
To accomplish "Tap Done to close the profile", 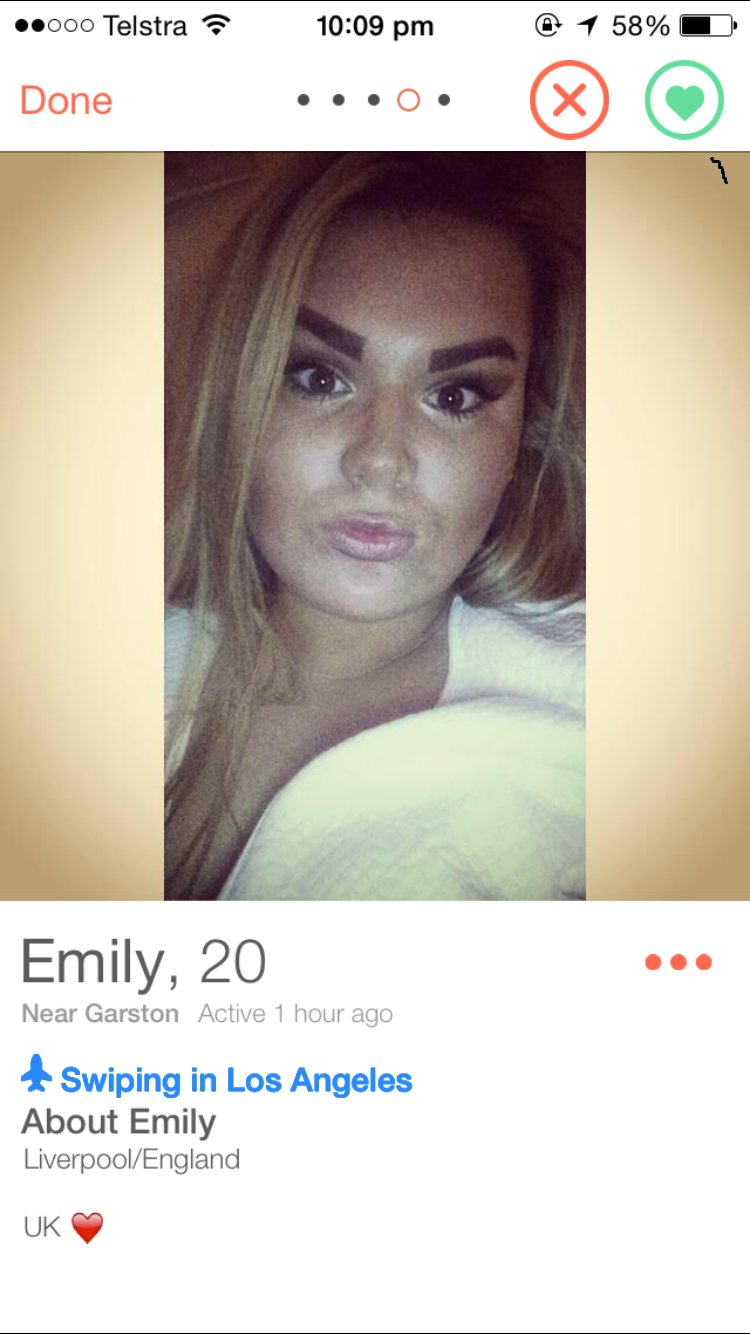I will point(66,101).
